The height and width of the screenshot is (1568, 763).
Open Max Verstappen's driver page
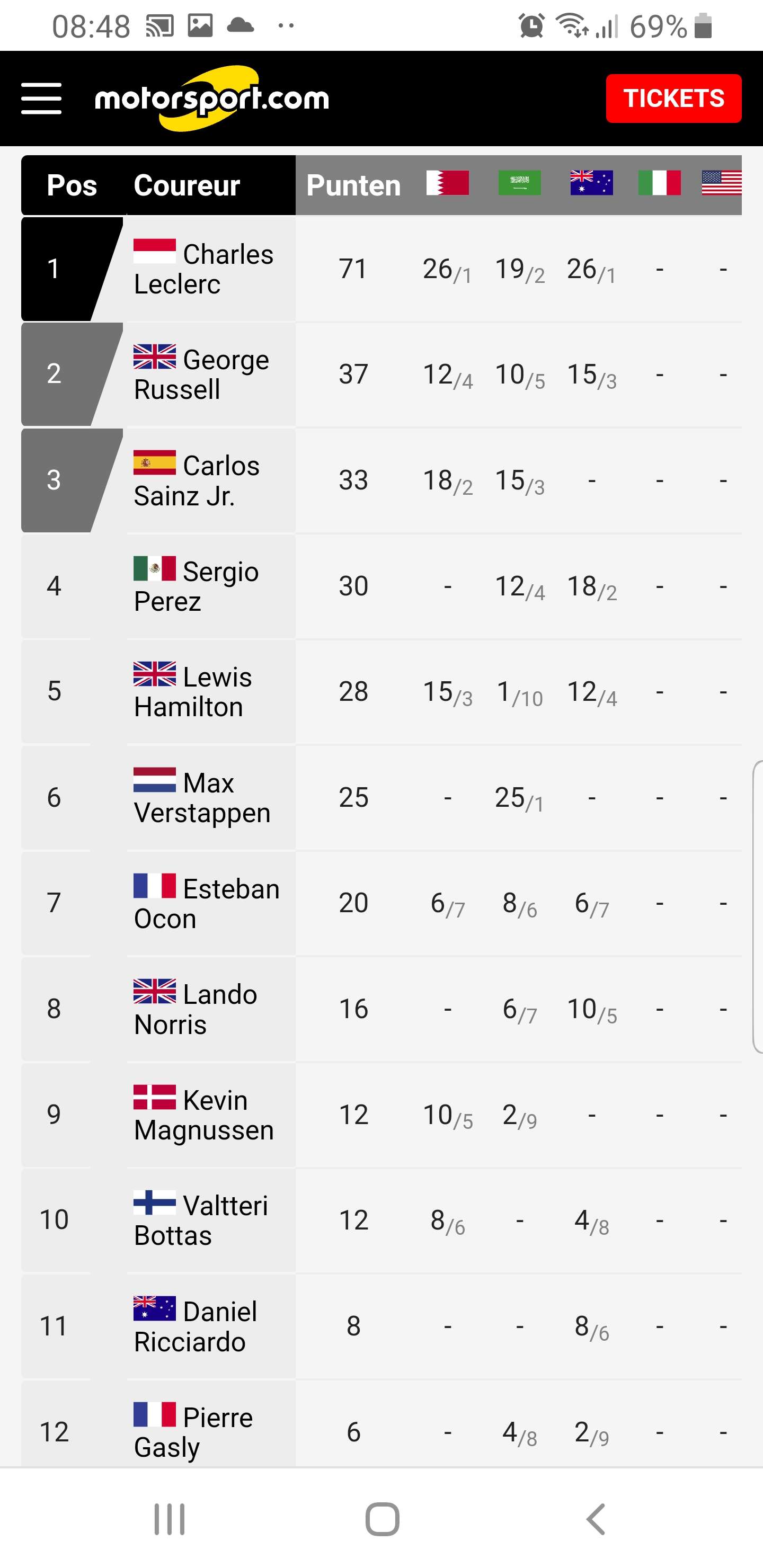pyautogui.click(x=202, y=797)
